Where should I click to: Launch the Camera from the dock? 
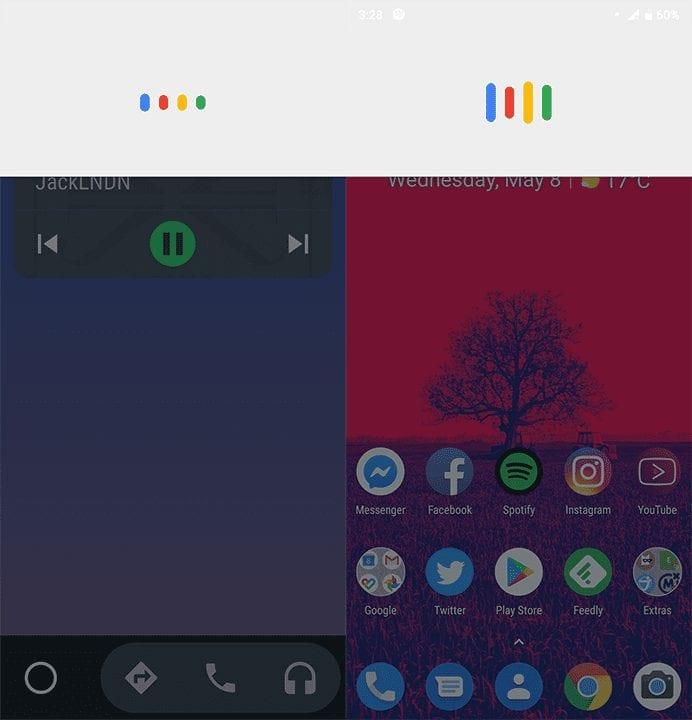[657, 686]
